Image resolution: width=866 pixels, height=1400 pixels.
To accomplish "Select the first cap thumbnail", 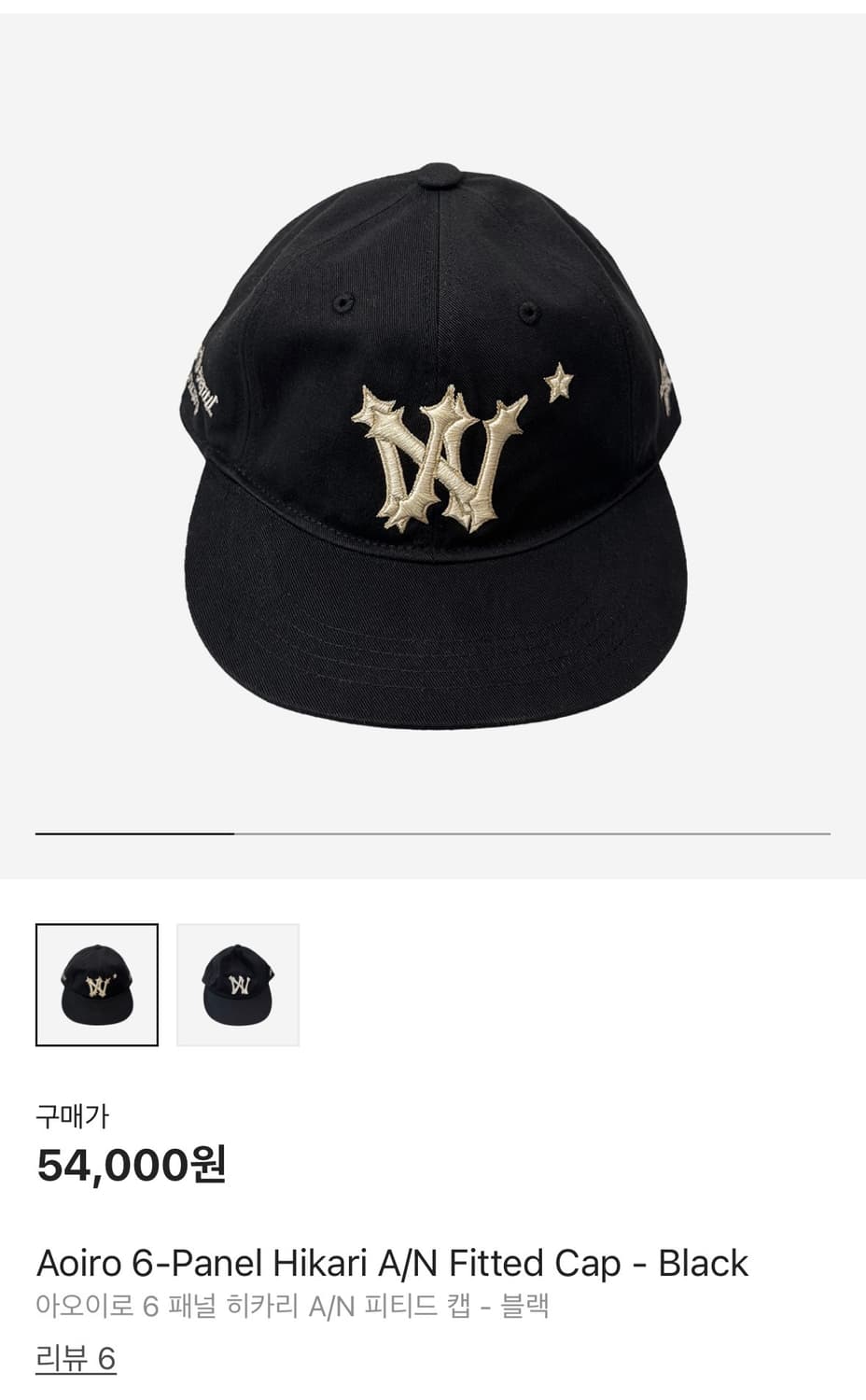I will [x=97, y=985].
